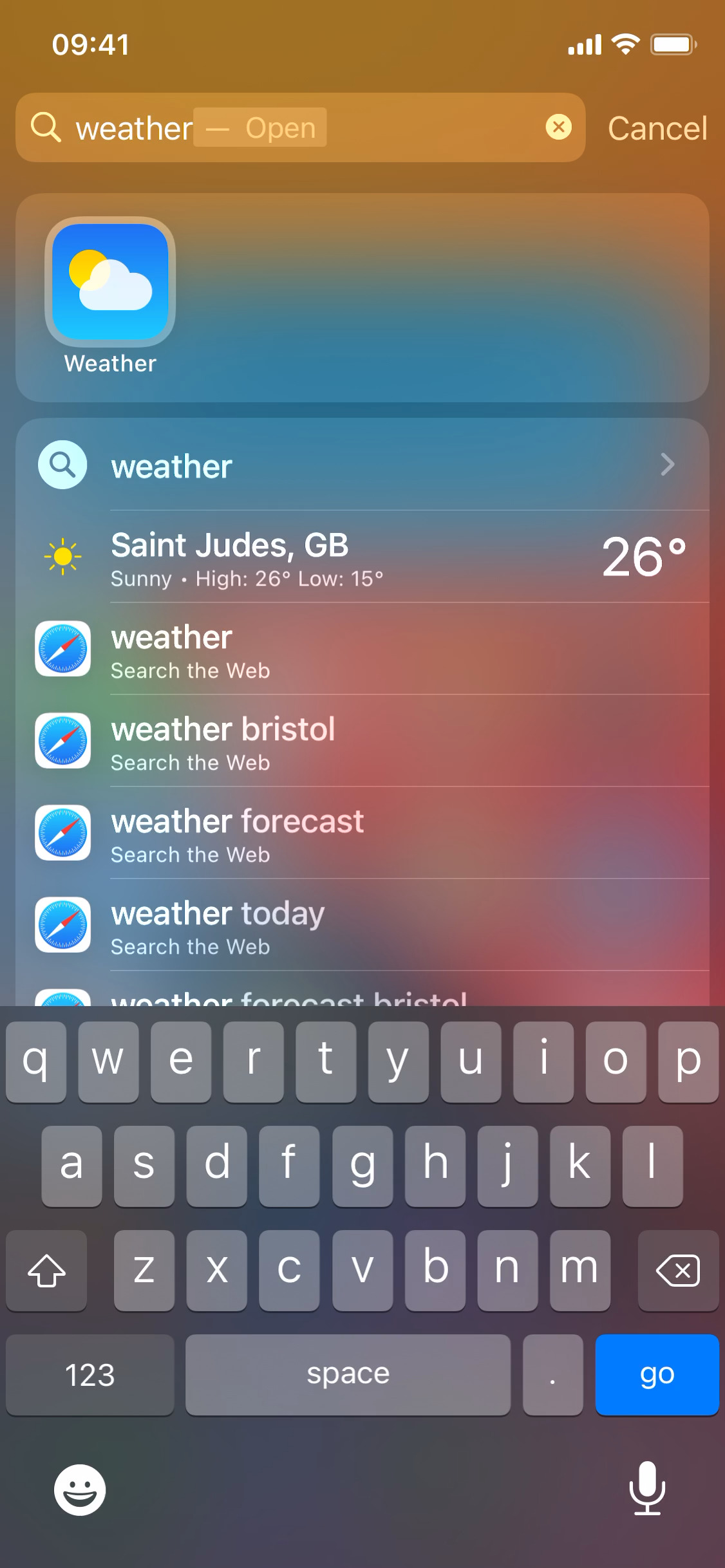Viewport: 725px width, 1568px height.
Task: Search the web for weather
Action: (362, 650)
